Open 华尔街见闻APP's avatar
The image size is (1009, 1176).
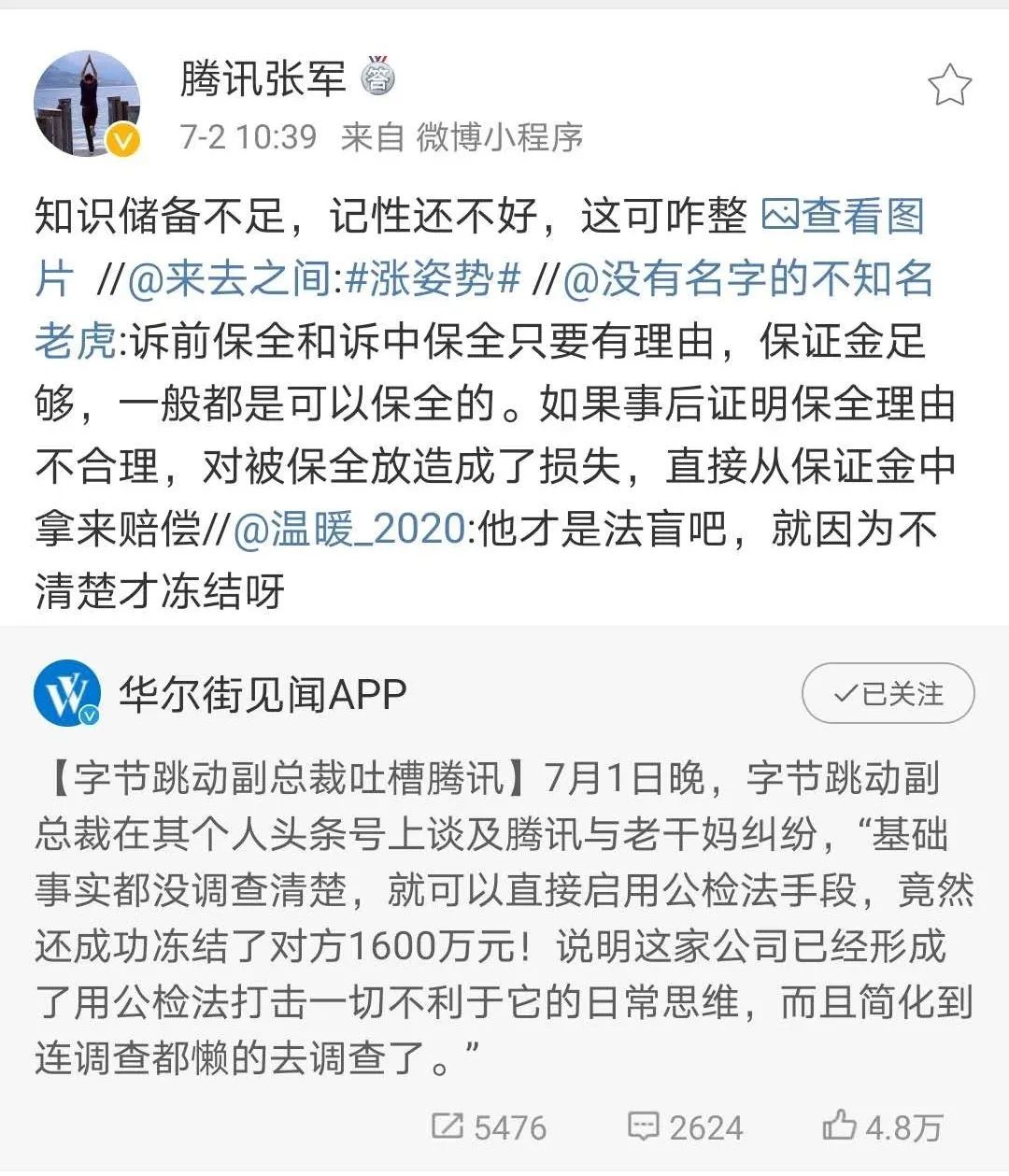[66, 693]
